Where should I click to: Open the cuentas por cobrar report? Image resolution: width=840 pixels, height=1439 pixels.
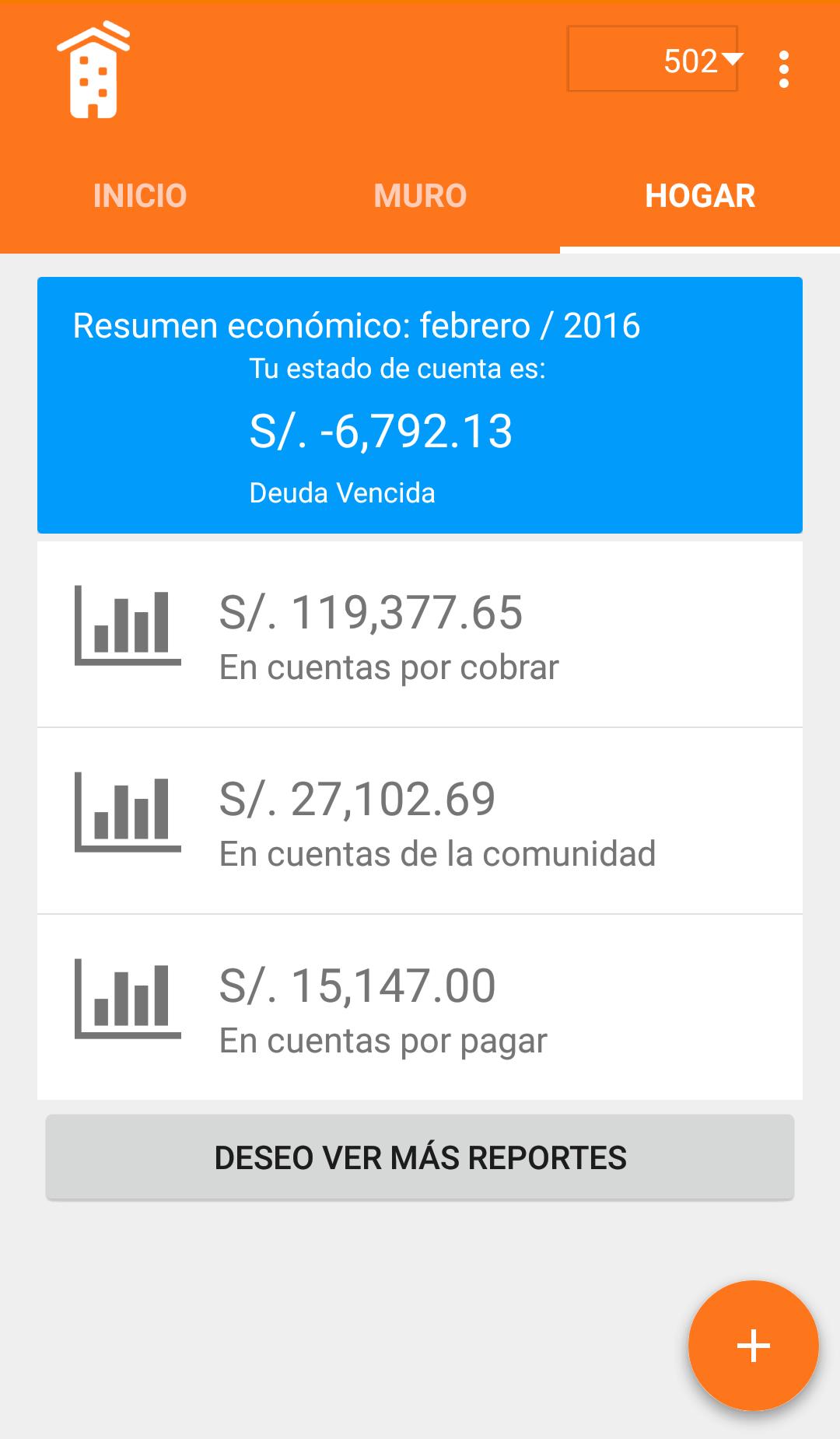pos(420,635)
